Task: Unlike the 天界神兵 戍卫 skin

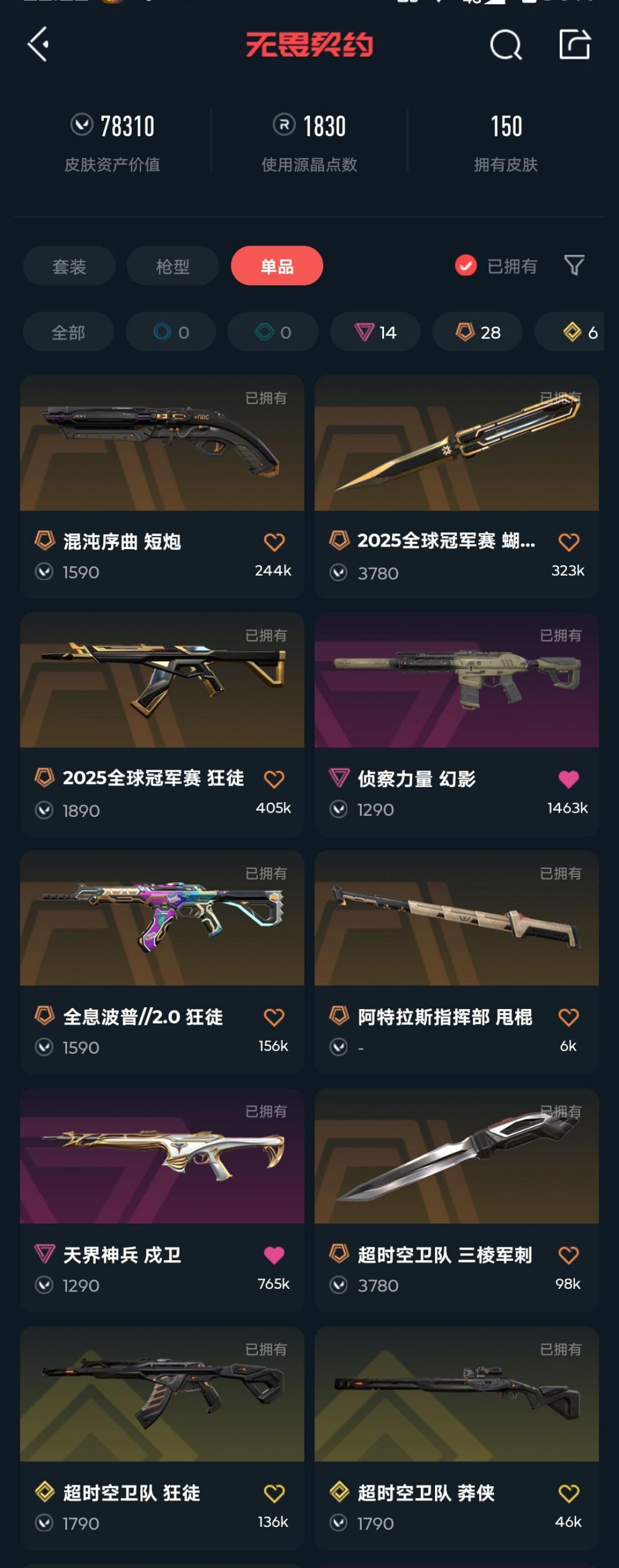Action: point(274,1255)
